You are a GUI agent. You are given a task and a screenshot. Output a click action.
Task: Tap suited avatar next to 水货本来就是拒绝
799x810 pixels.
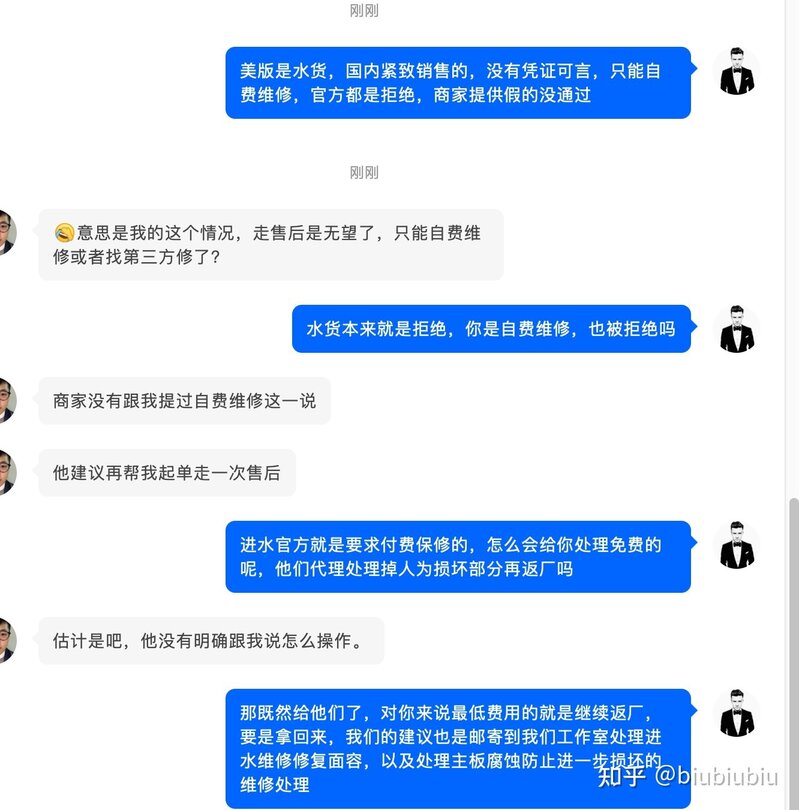click(737, 329)
